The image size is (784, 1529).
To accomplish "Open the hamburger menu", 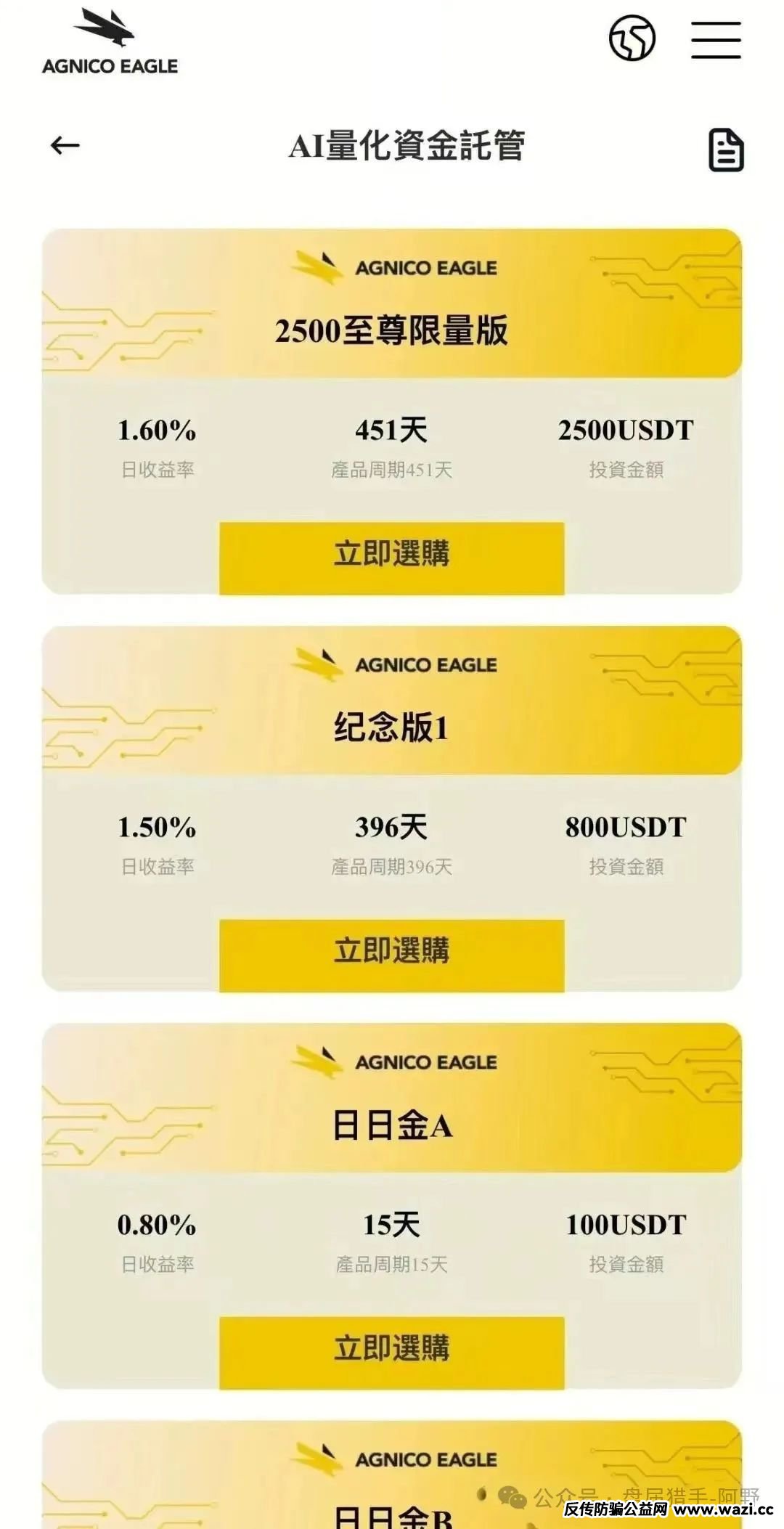I will coord(715,40).
